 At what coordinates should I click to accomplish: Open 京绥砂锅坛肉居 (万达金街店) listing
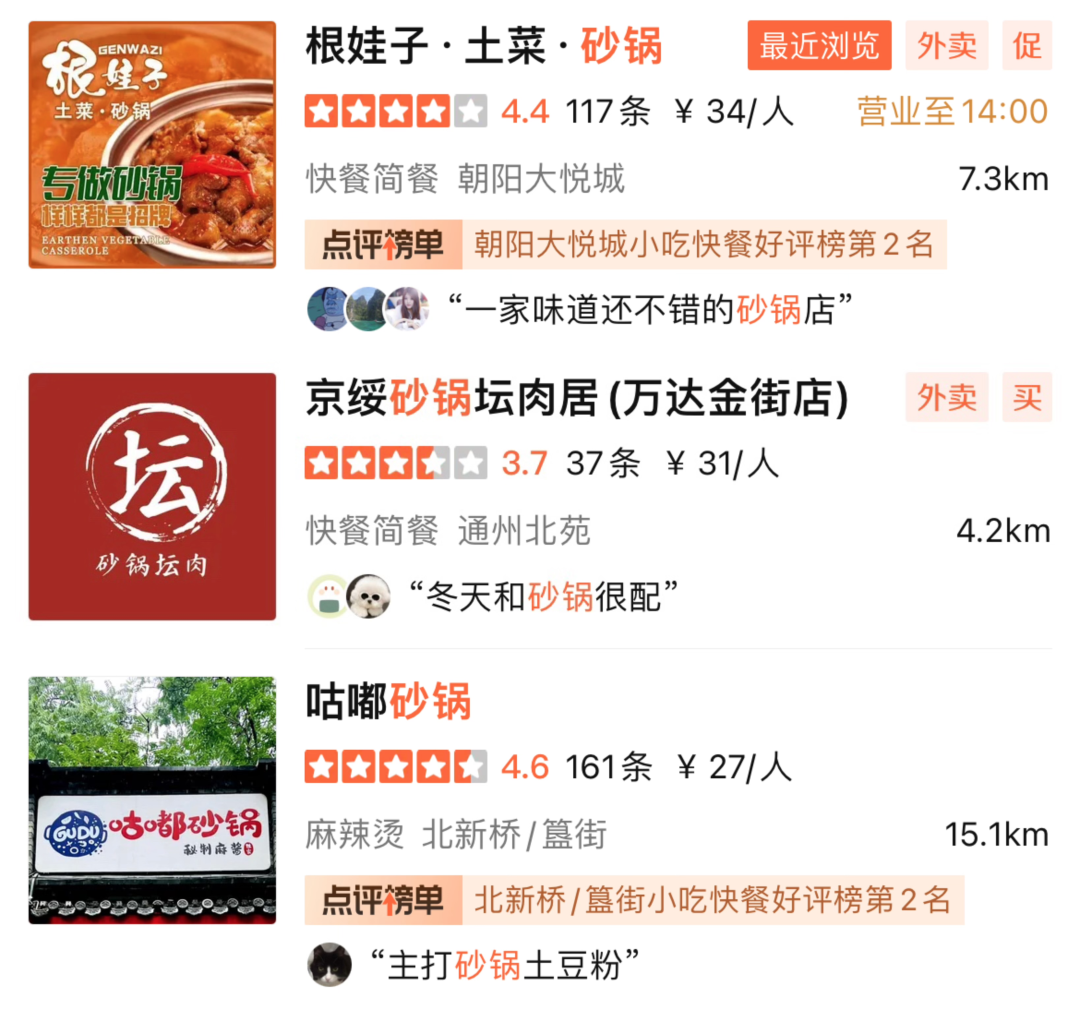[x=577, y=399]
